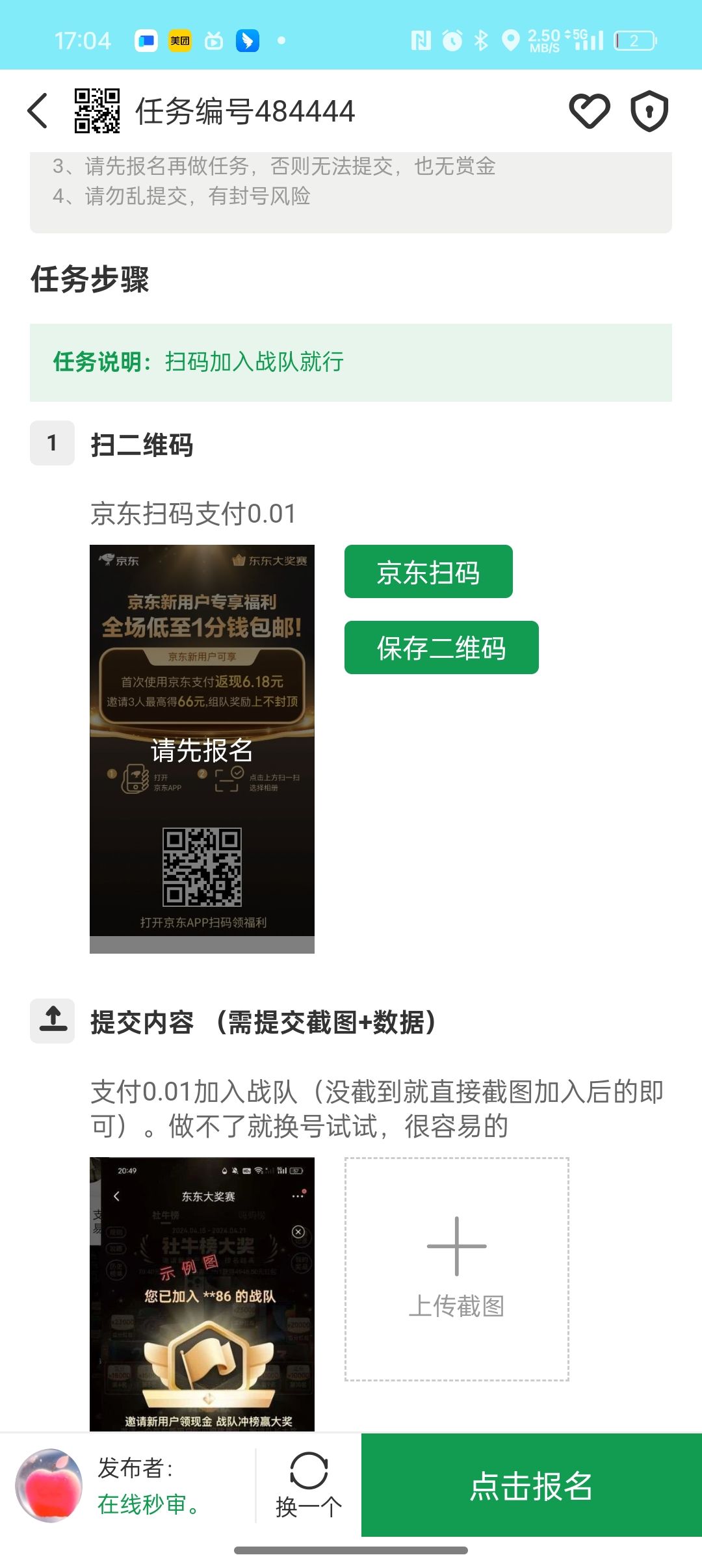Save the QR code with 保存二维码
This screenshot has height=1568, width=702.
[x=441, y=647]
